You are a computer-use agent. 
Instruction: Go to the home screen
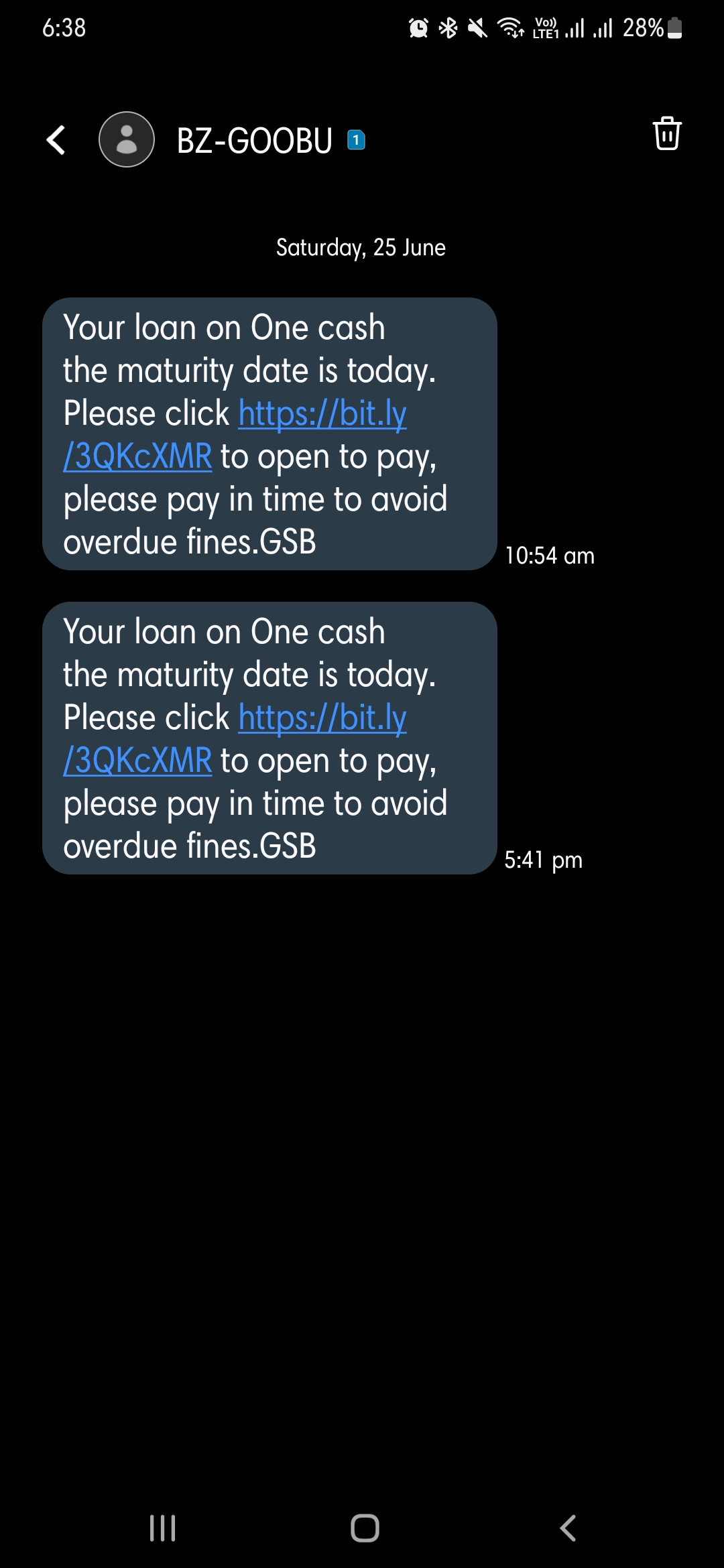(x=365, y=1528)
